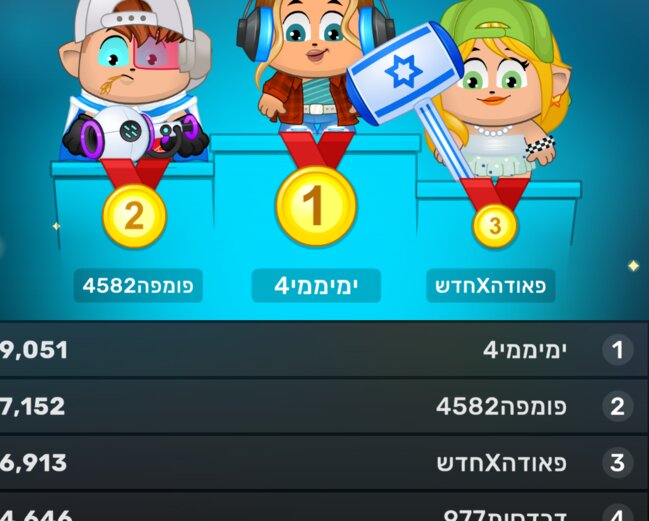Open the leaderboard row for ימיממי4

coord(324,350)
